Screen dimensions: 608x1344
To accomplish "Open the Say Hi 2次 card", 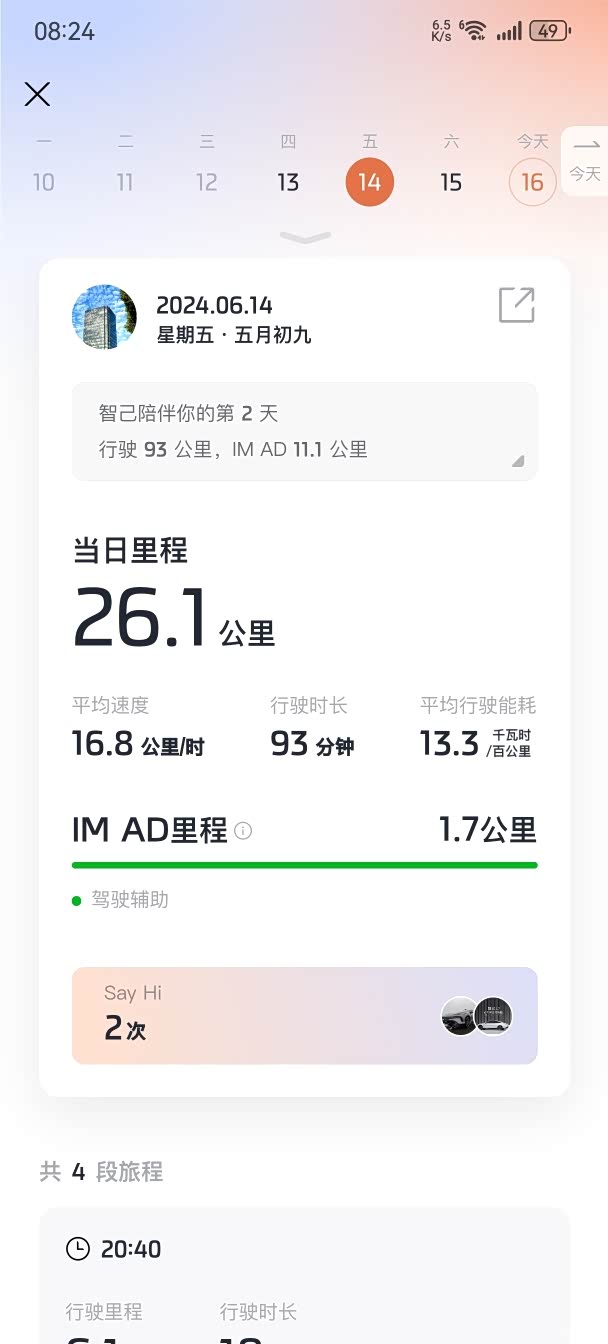I will pos(304,1015).
